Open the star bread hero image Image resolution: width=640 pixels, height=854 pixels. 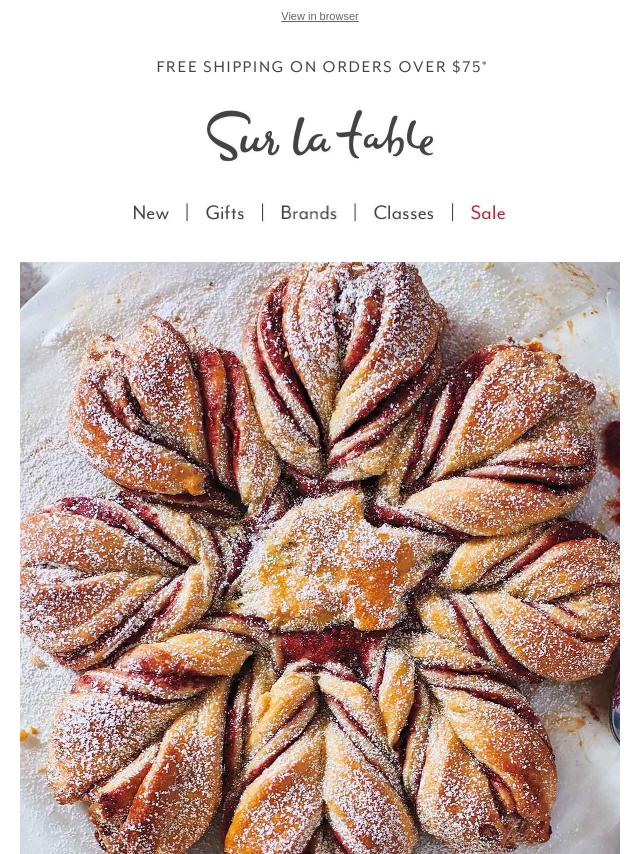click(320, 557)
